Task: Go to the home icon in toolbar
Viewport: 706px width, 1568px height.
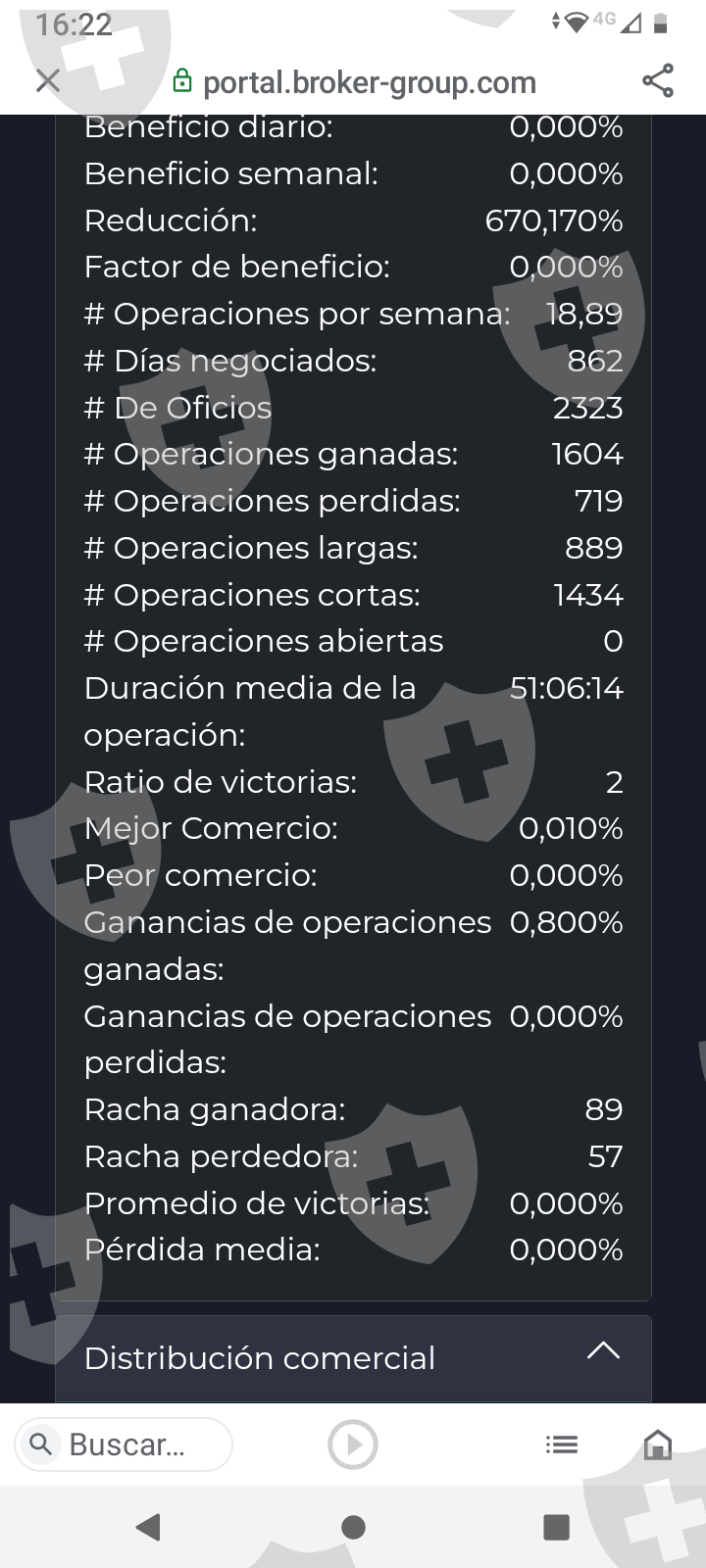Action: click(657, 1444)
